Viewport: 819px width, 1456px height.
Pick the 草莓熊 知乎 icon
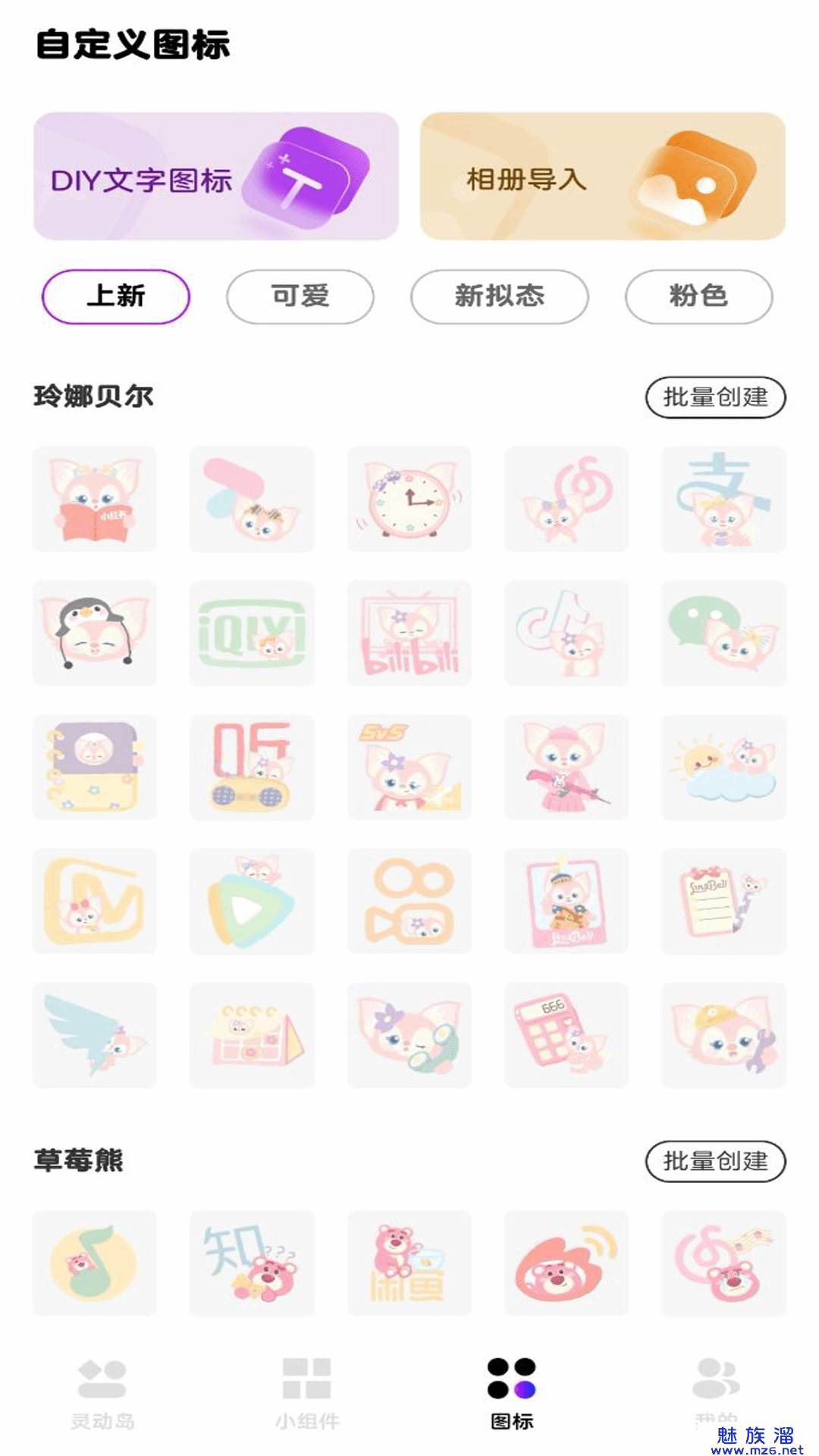pyautogui.click(x=252, y=1263)
